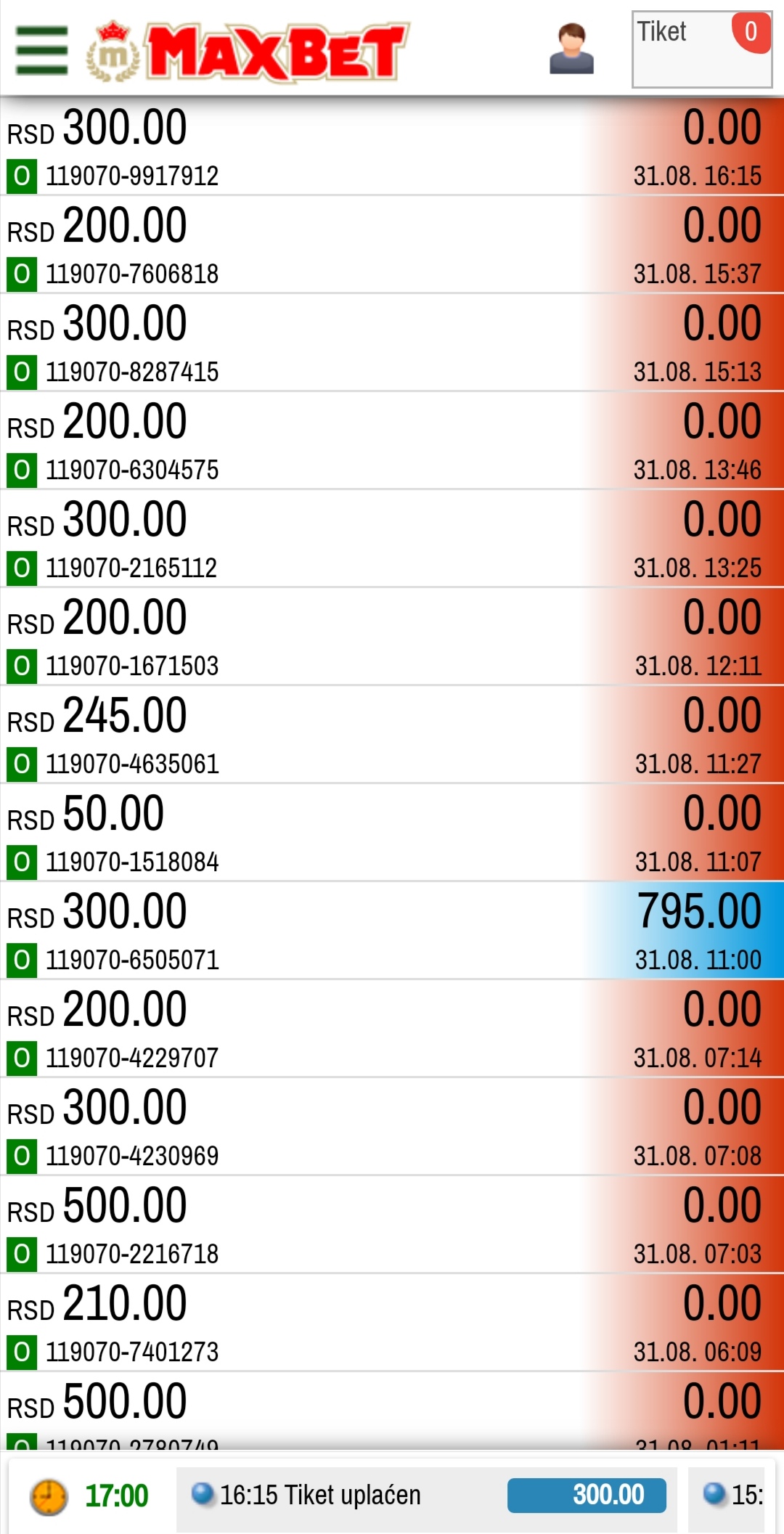
Task: View ticket 119070-4229707
Action: 392,1029
